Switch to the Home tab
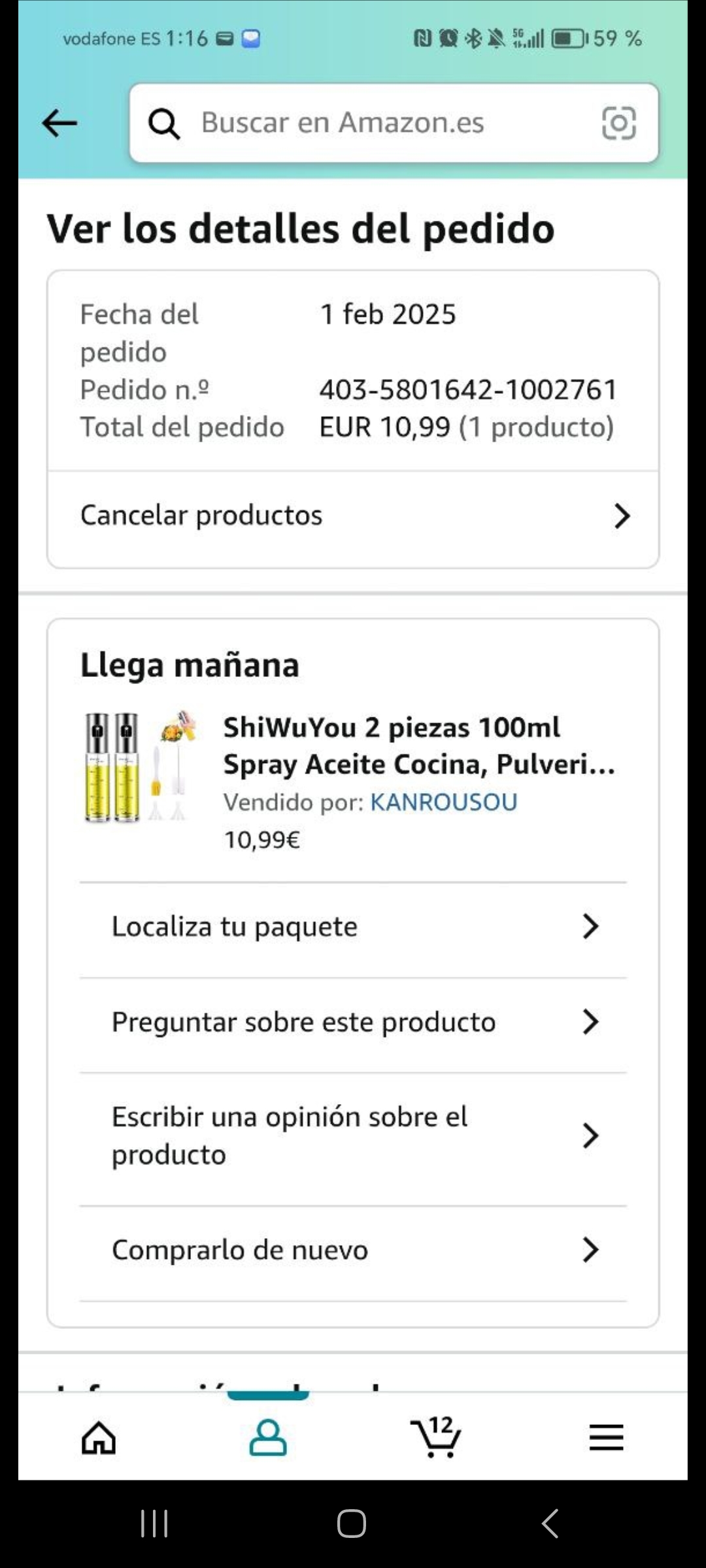Image resolution: width=706 pixels, height=1568 pixels. [x=99, y=1438]
